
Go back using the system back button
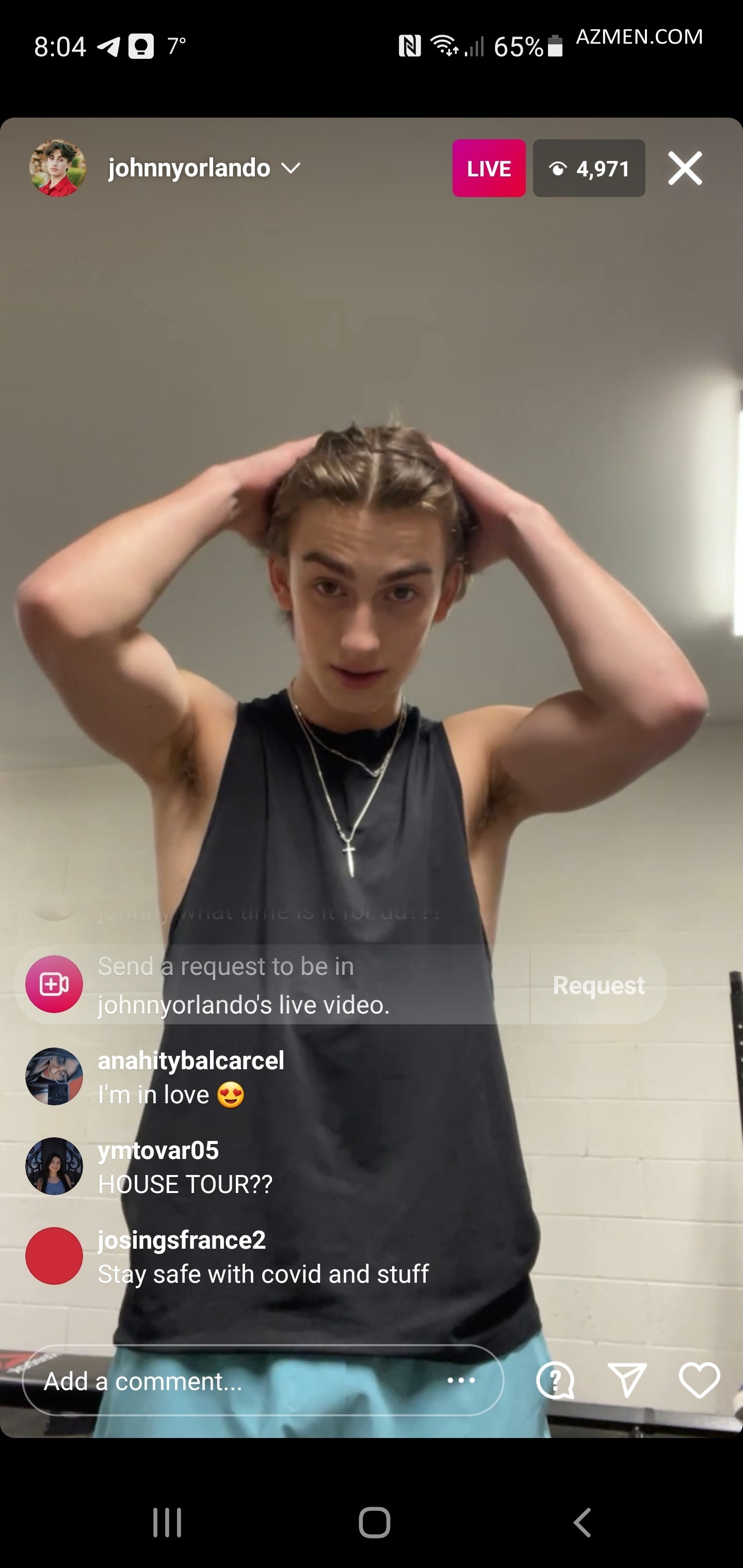tap(582, 1522)
